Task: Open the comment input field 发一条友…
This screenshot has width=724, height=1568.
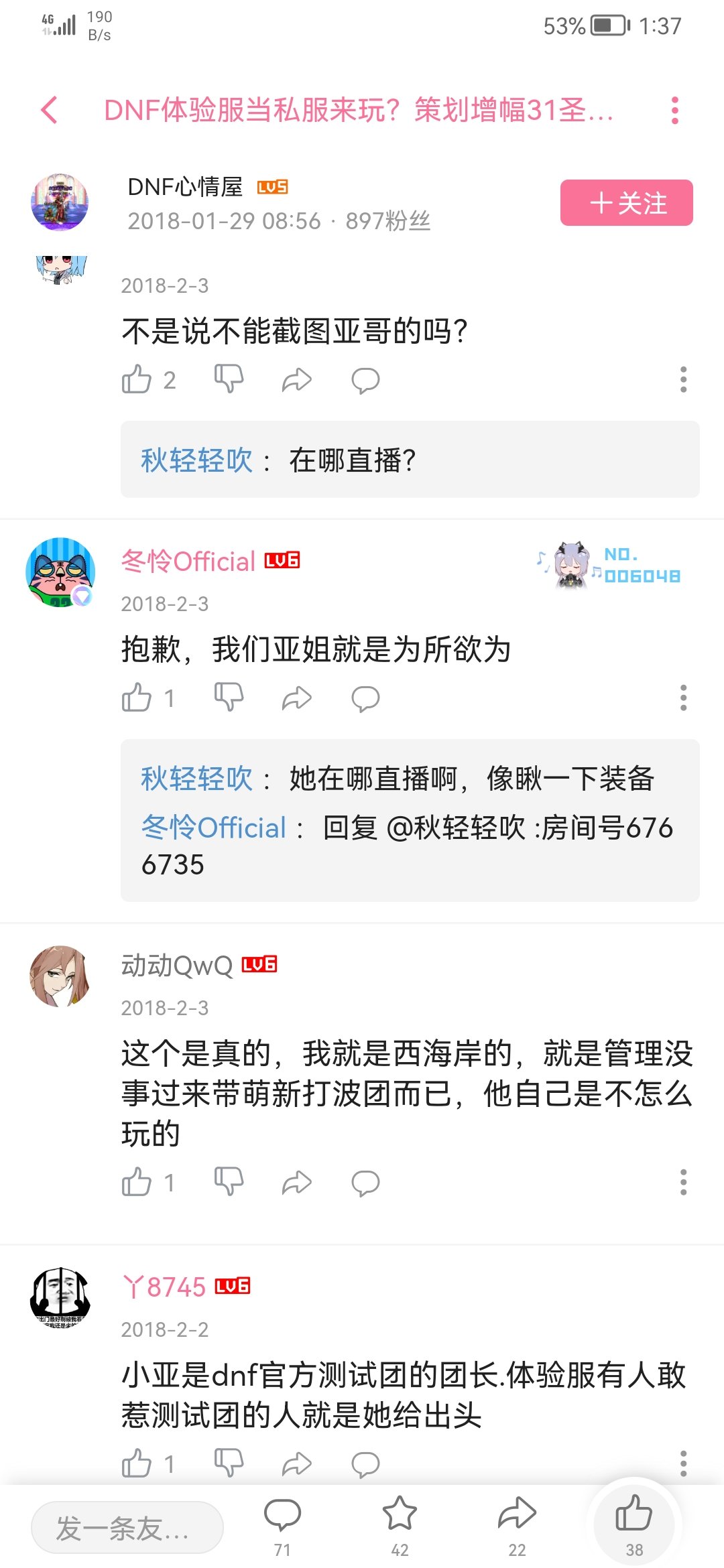Action: 127,1528
